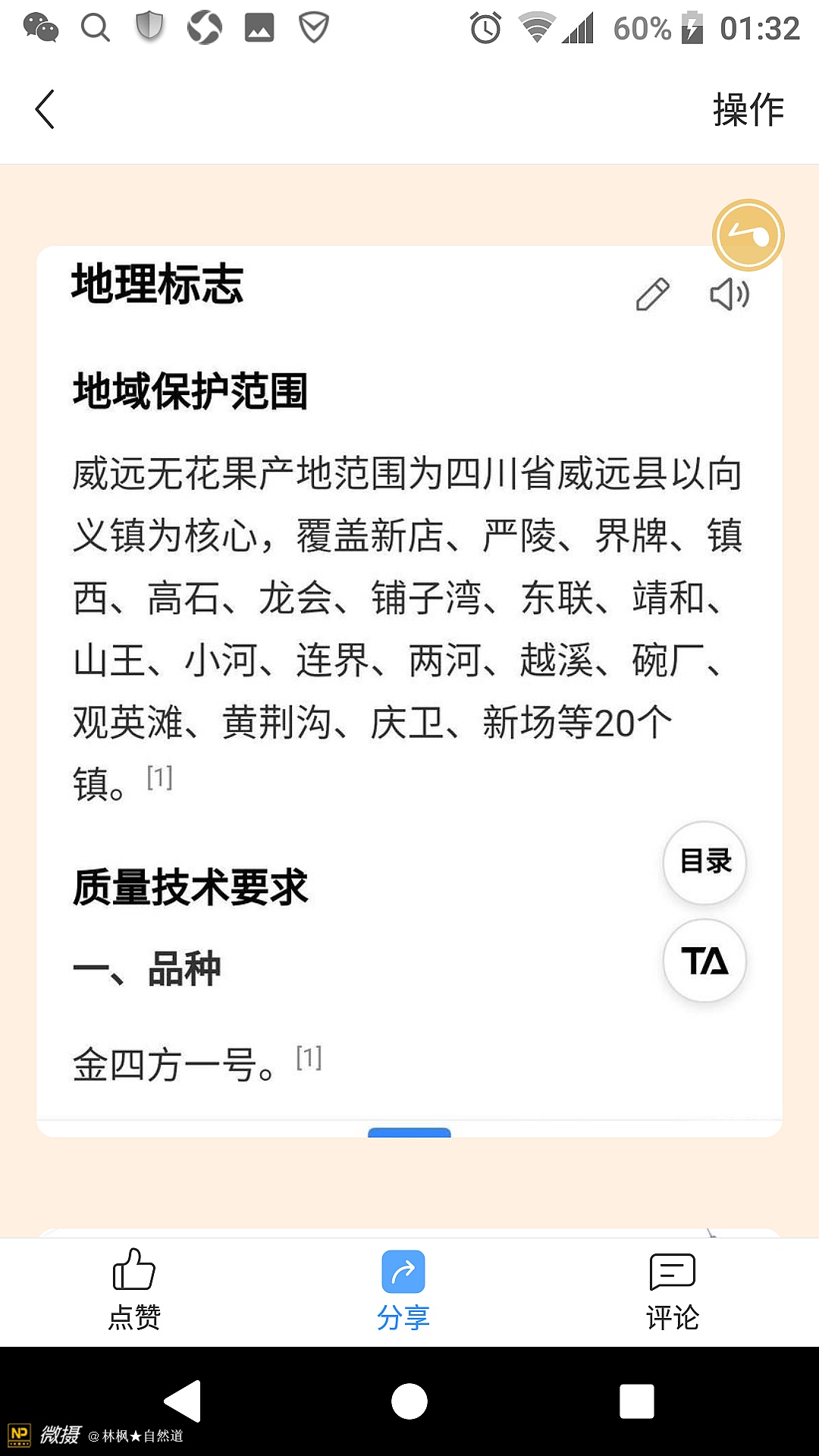Open 评论 comments
819x1456 pixels.
click(672, 1291)
